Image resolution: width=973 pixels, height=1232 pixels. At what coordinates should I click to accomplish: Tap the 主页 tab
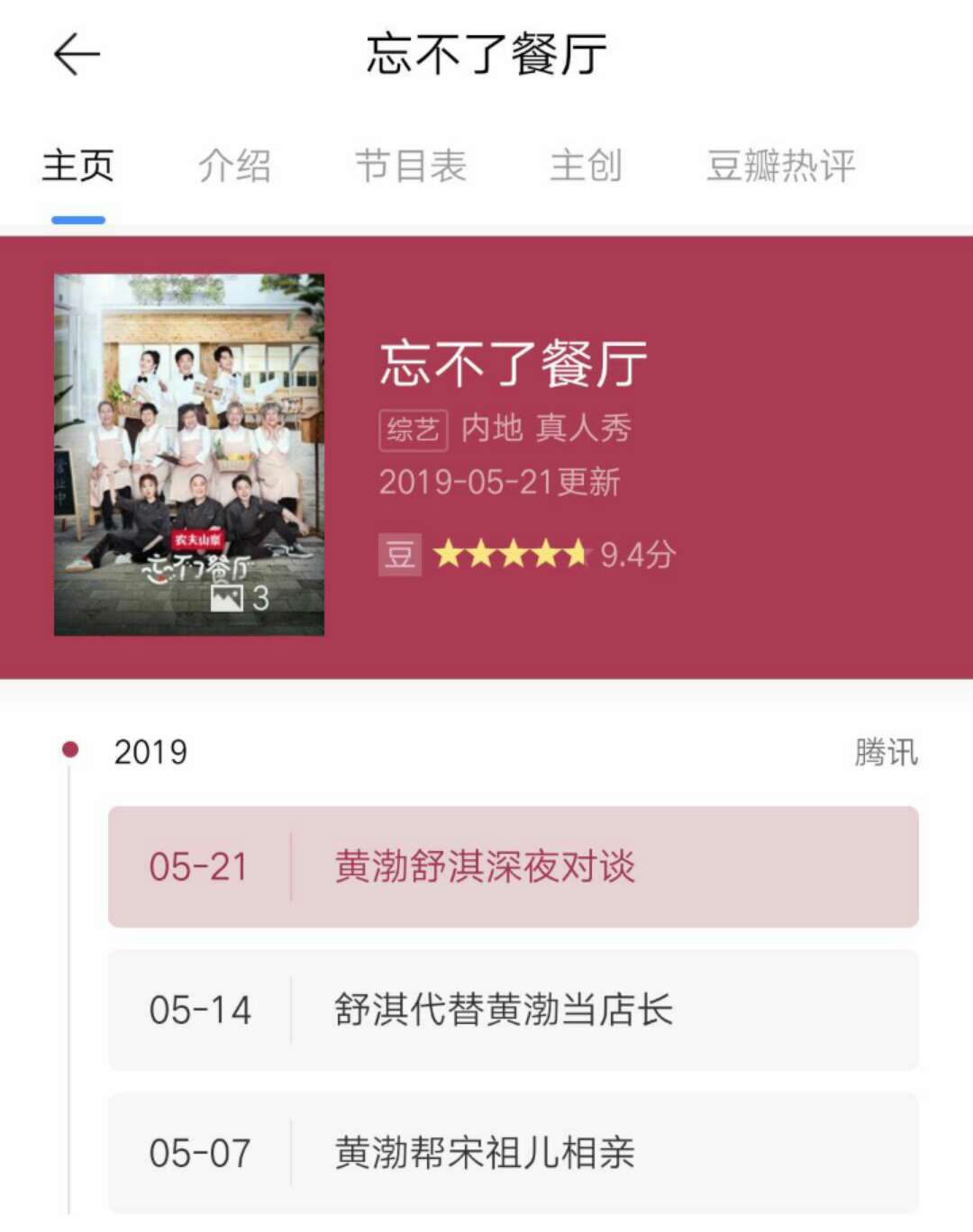point(78,167)
